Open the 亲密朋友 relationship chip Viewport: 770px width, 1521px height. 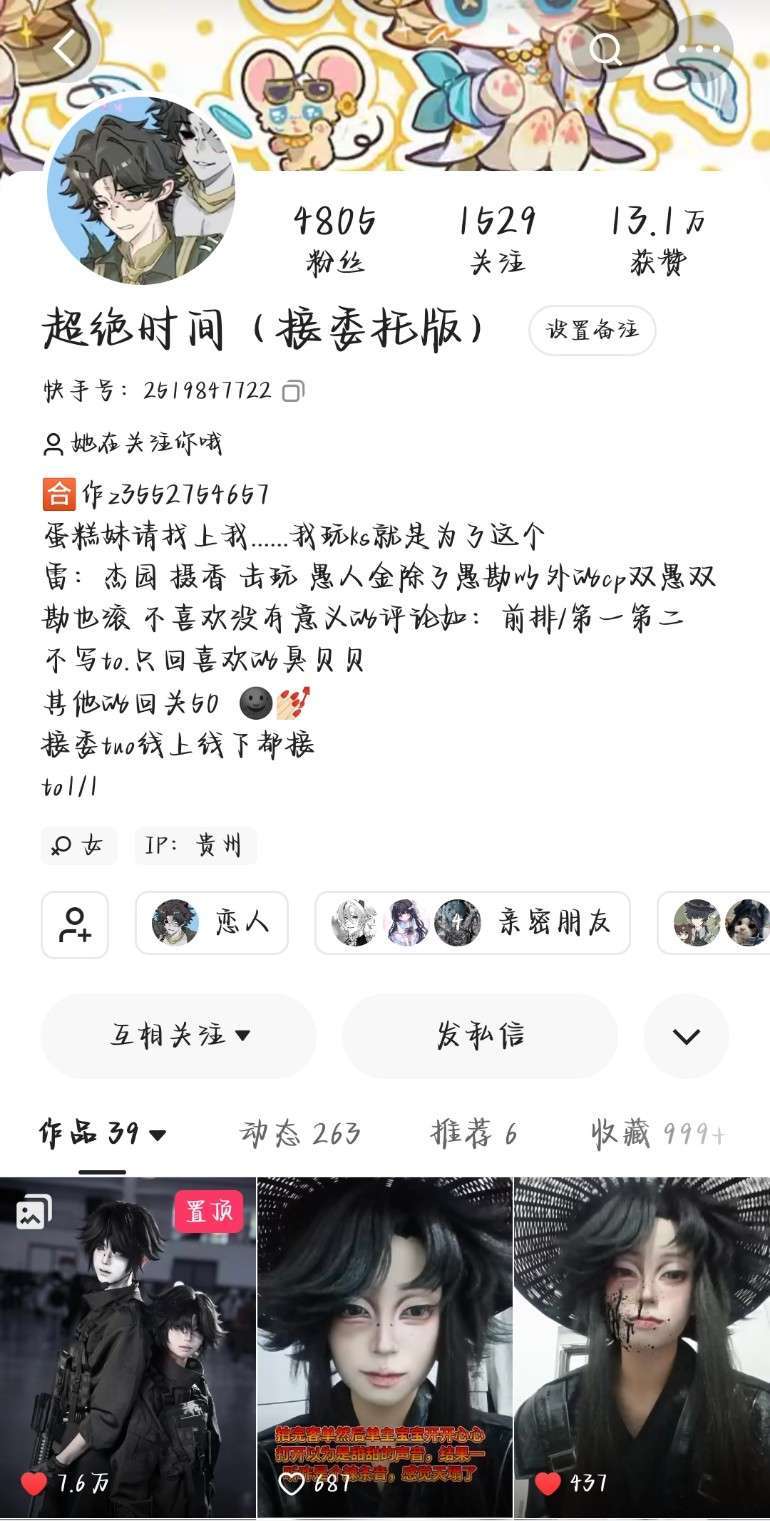click(x=472, y=922)
